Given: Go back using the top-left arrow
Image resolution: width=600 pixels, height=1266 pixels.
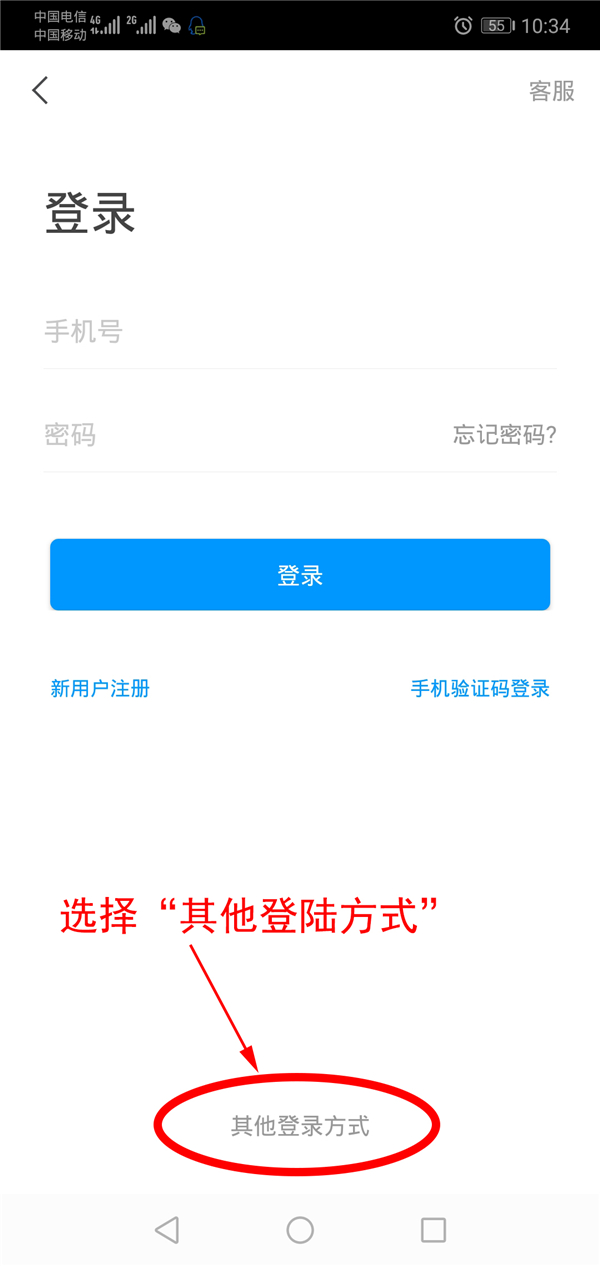Looking at the screenshot, I should (x=40, y=90).
